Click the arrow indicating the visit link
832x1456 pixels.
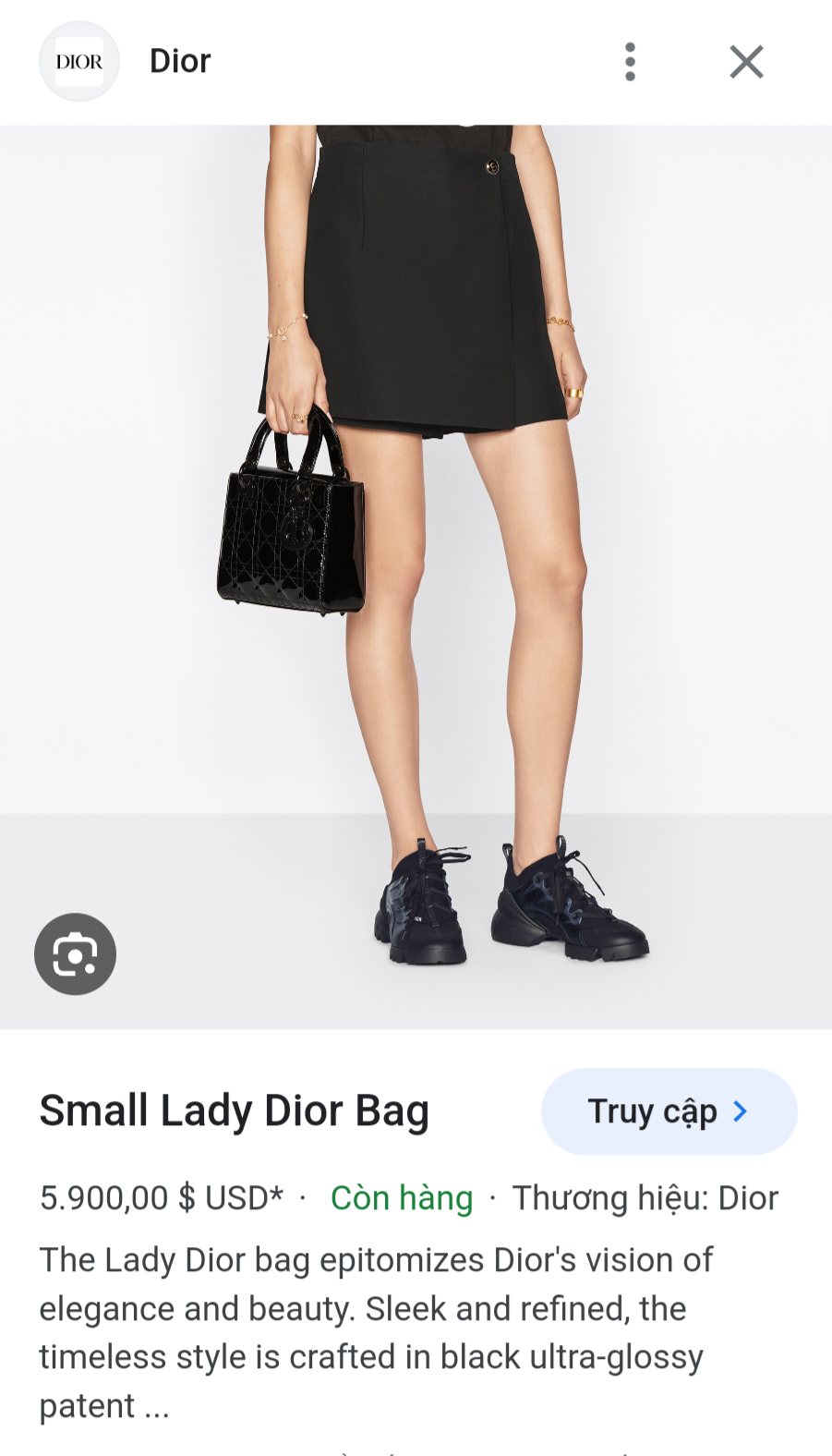pos(741,1112)
